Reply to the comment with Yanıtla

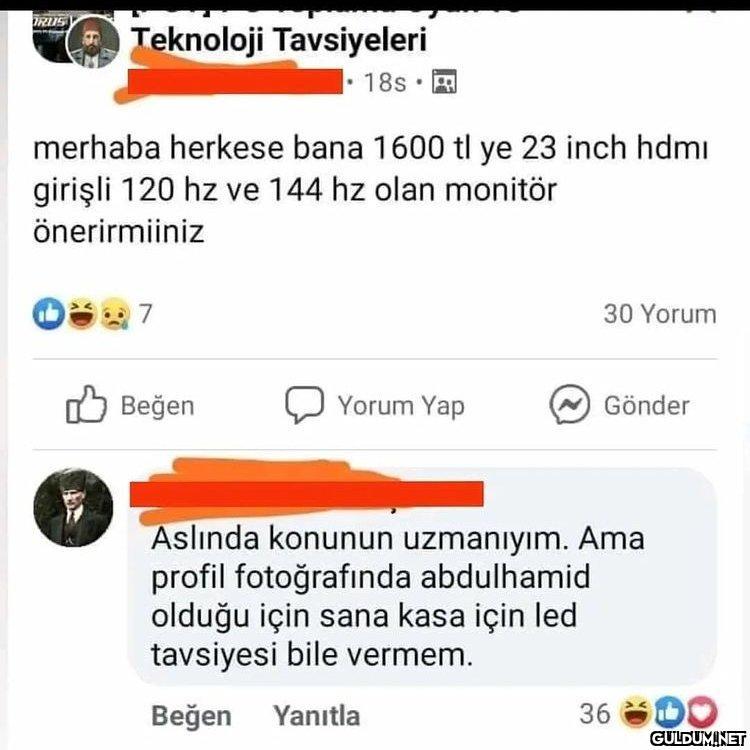tap(316, 716)
